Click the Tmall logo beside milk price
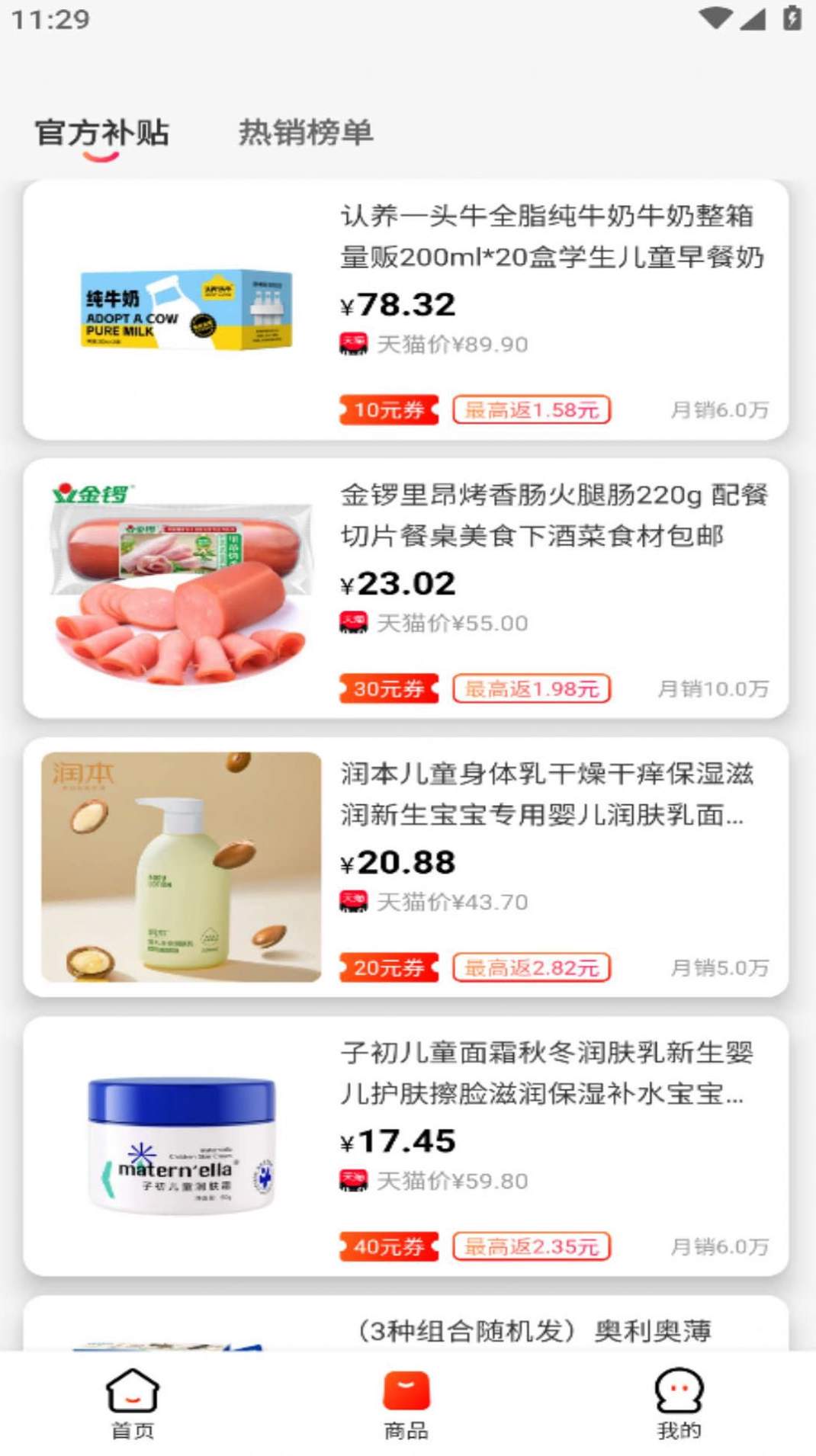The height and width of the screenshot is (1456, 816). click(x=354, y=344)
